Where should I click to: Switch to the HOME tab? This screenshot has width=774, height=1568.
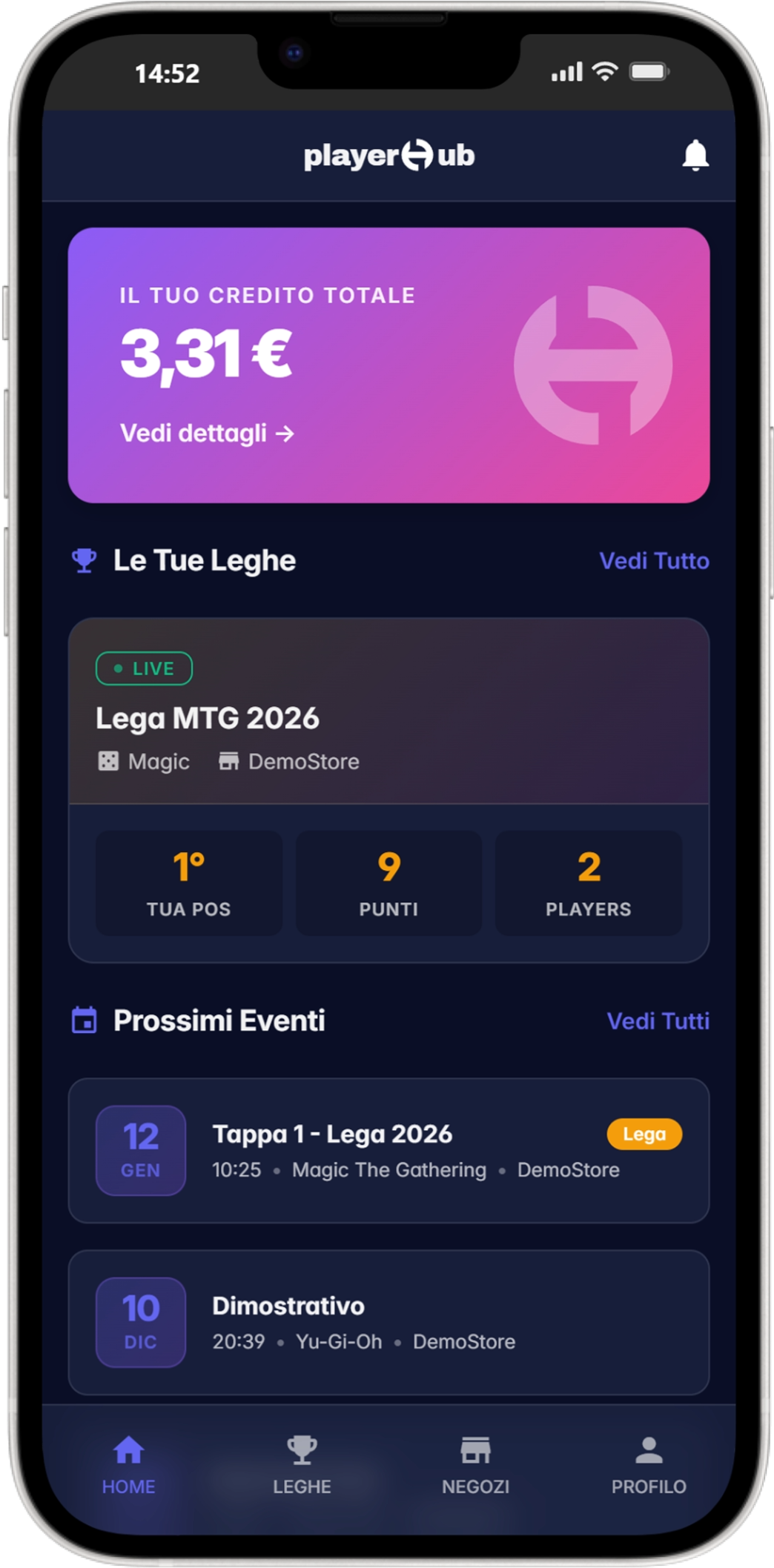tap(128, 1471)
